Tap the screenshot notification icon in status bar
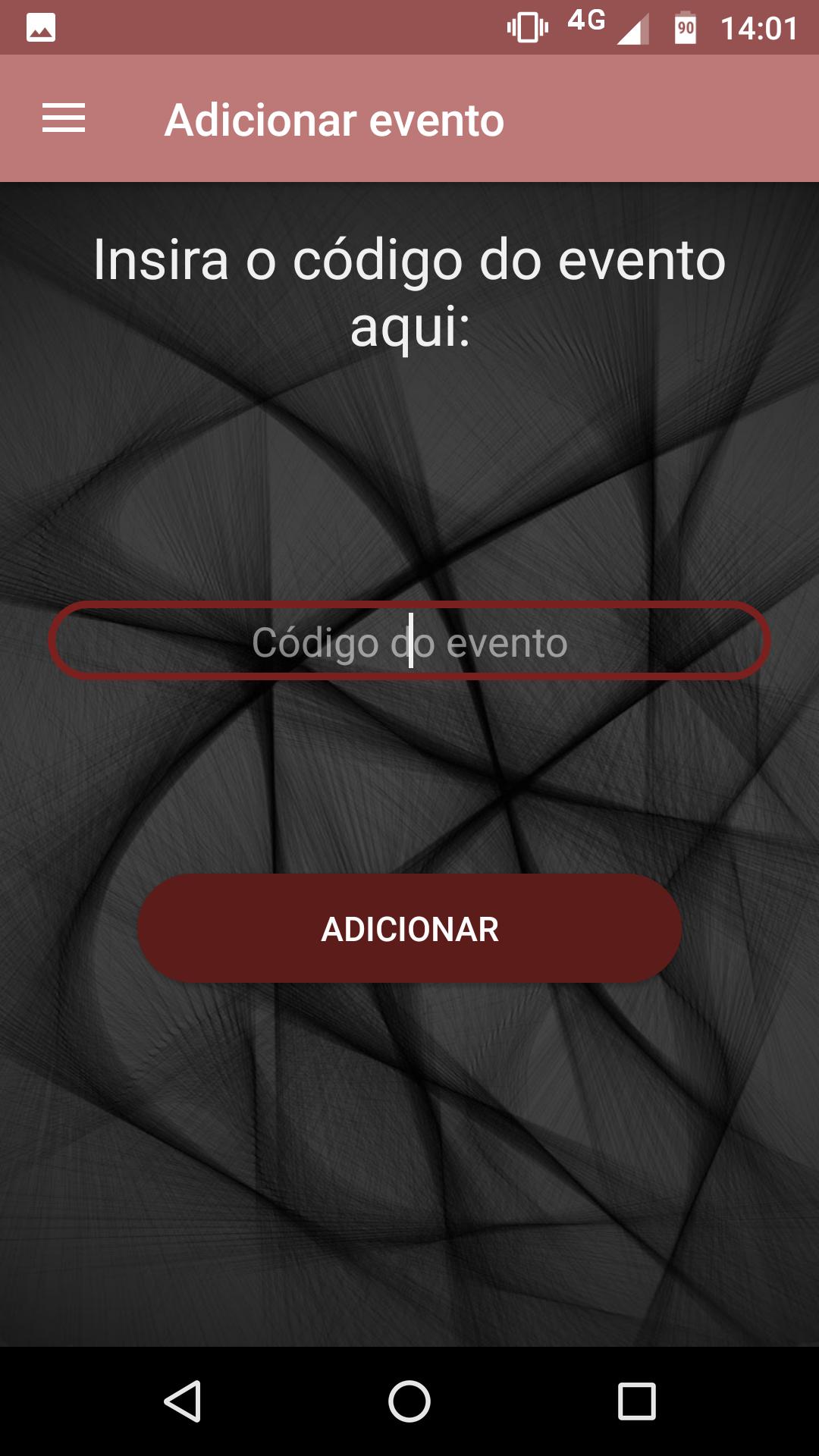This screenshot has height=1456, width=819. [x=42, y=27]
